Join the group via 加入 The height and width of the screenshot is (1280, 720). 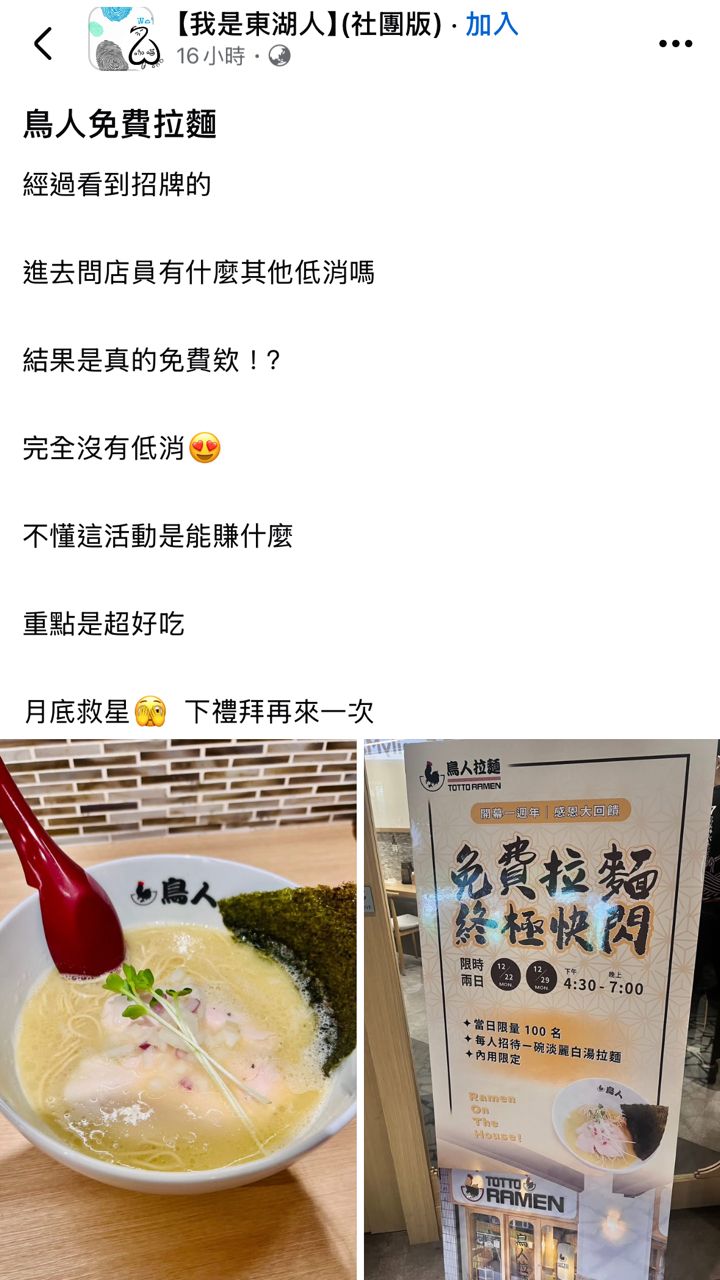[492, 25]
